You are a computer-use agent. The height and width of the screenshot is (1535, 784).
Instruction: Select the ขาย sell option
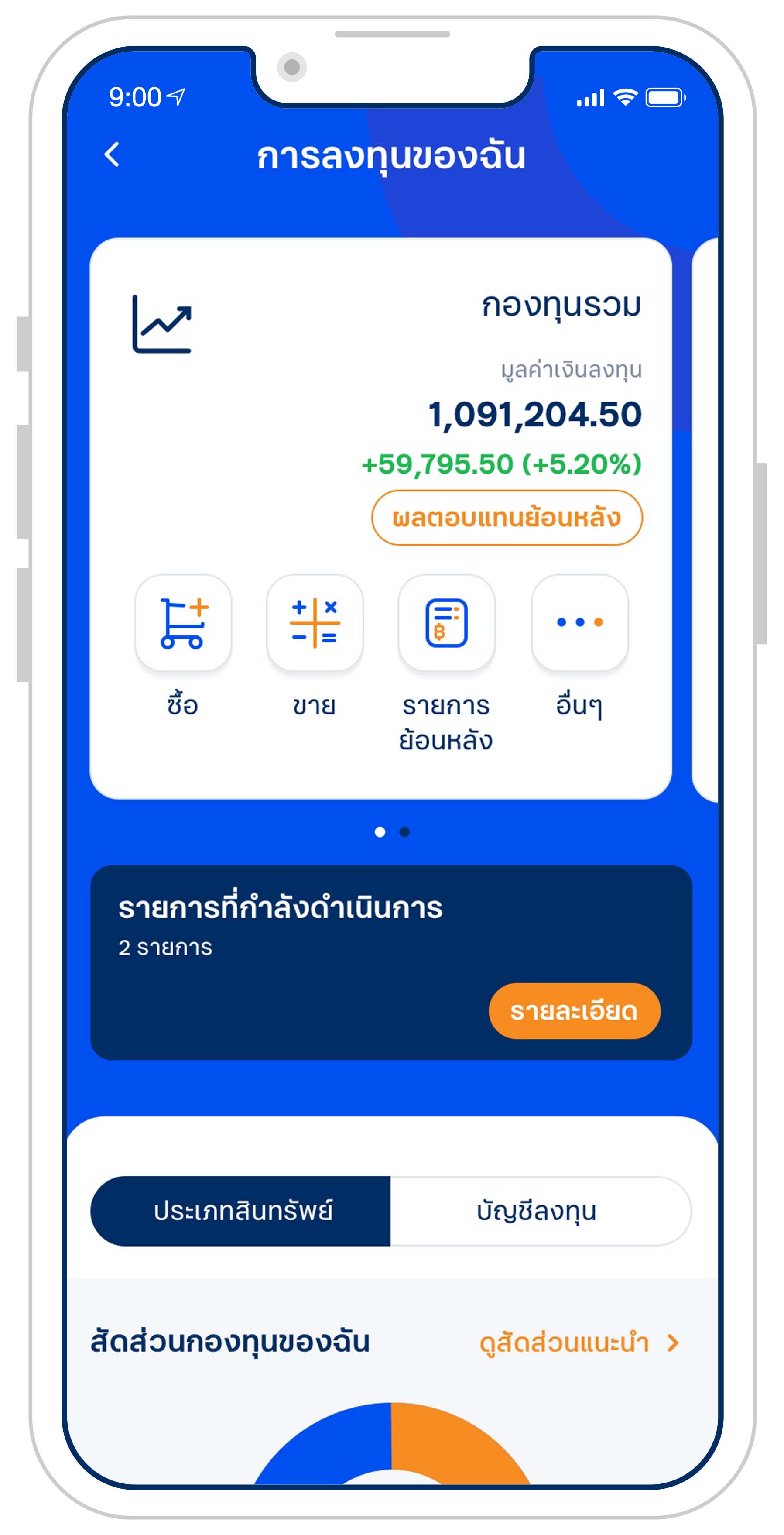pyautogui.click(x=315, y=623)
